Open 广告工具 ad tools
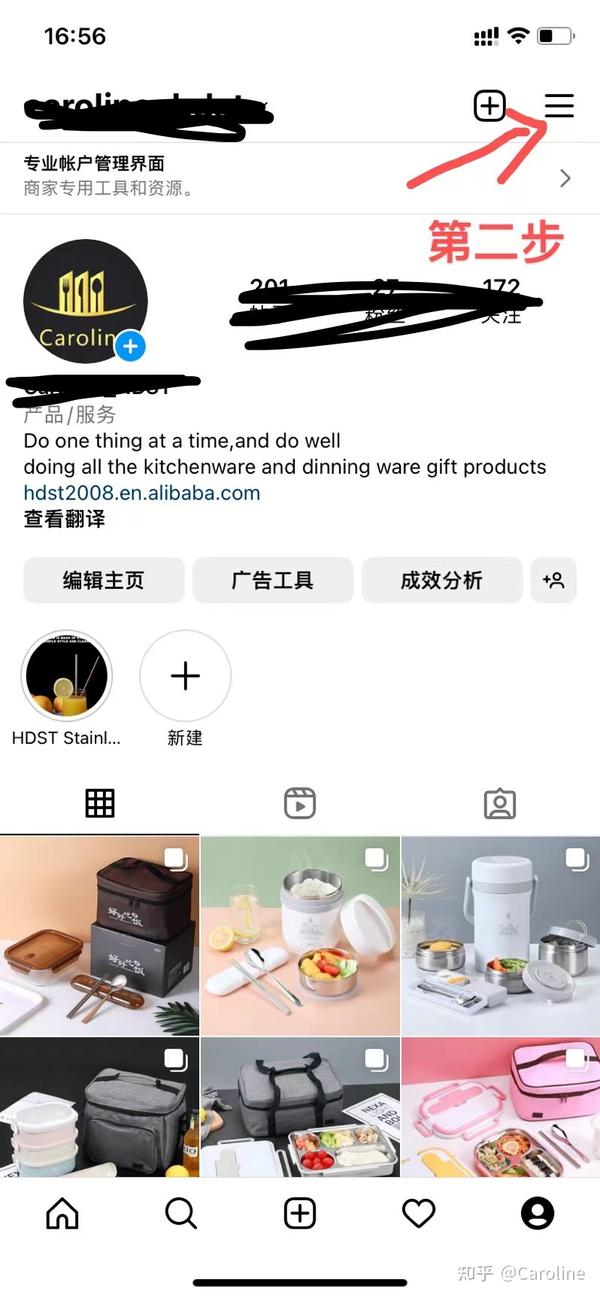This screenshot has width=600, height=1298. [273, 580]
